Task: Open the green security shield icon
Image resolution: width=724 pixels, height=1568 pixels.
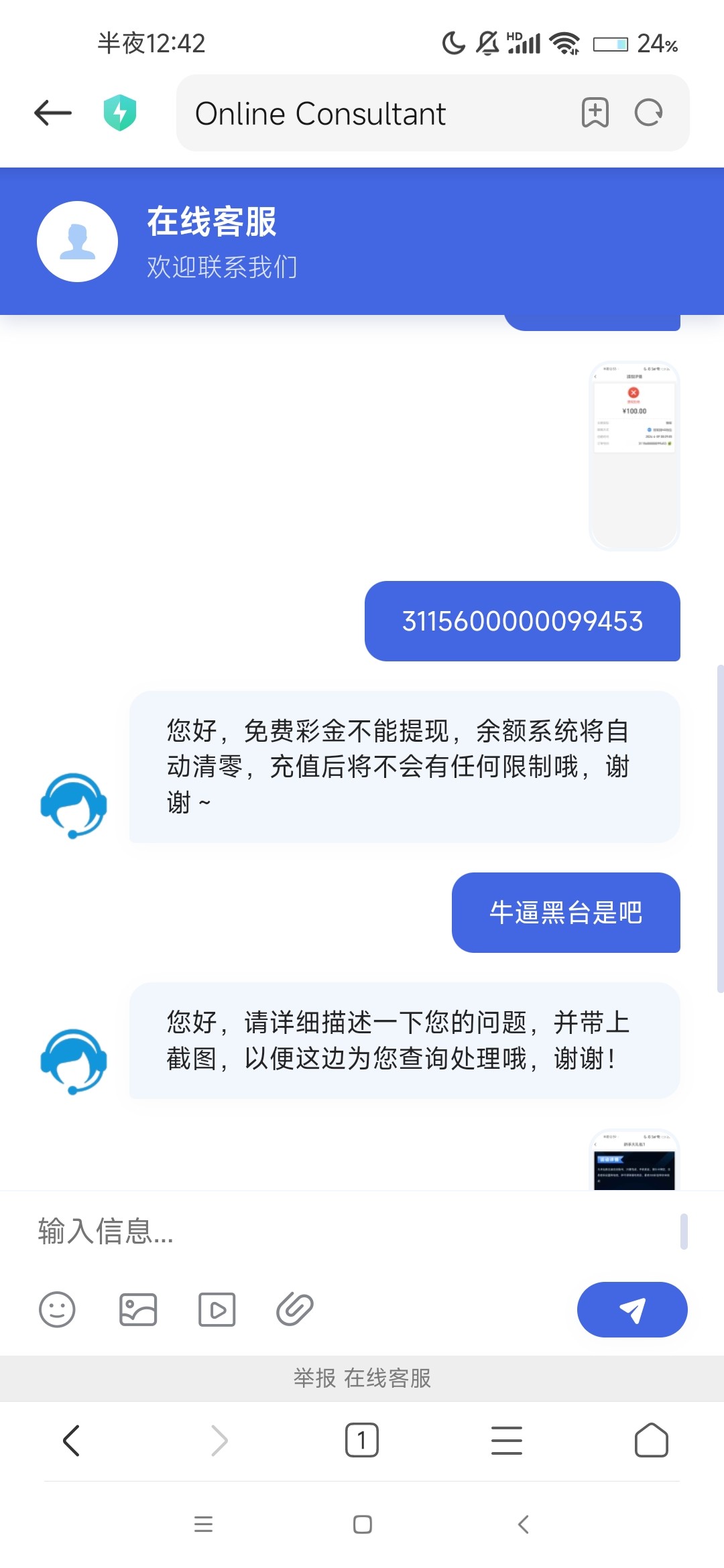Action: [x=120, y=113]
